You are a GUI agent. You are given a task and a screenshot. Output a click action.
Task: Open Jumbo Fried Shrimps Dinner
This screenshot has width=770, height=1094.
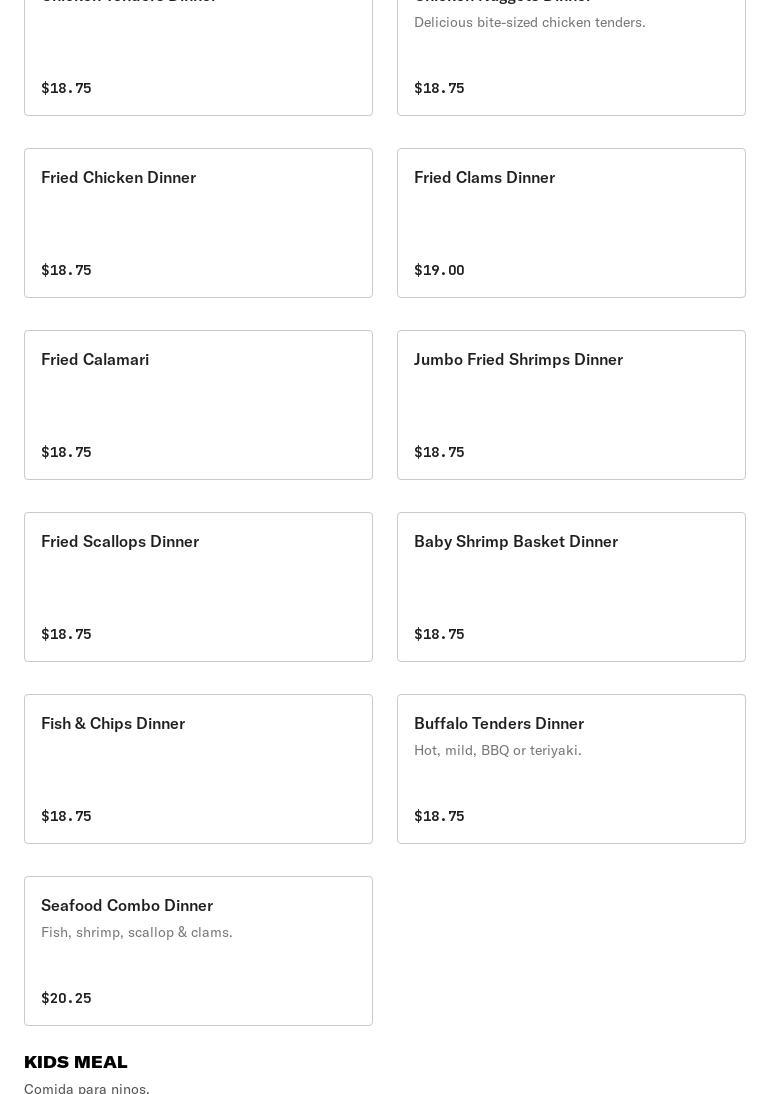click(x=571, y=404)
